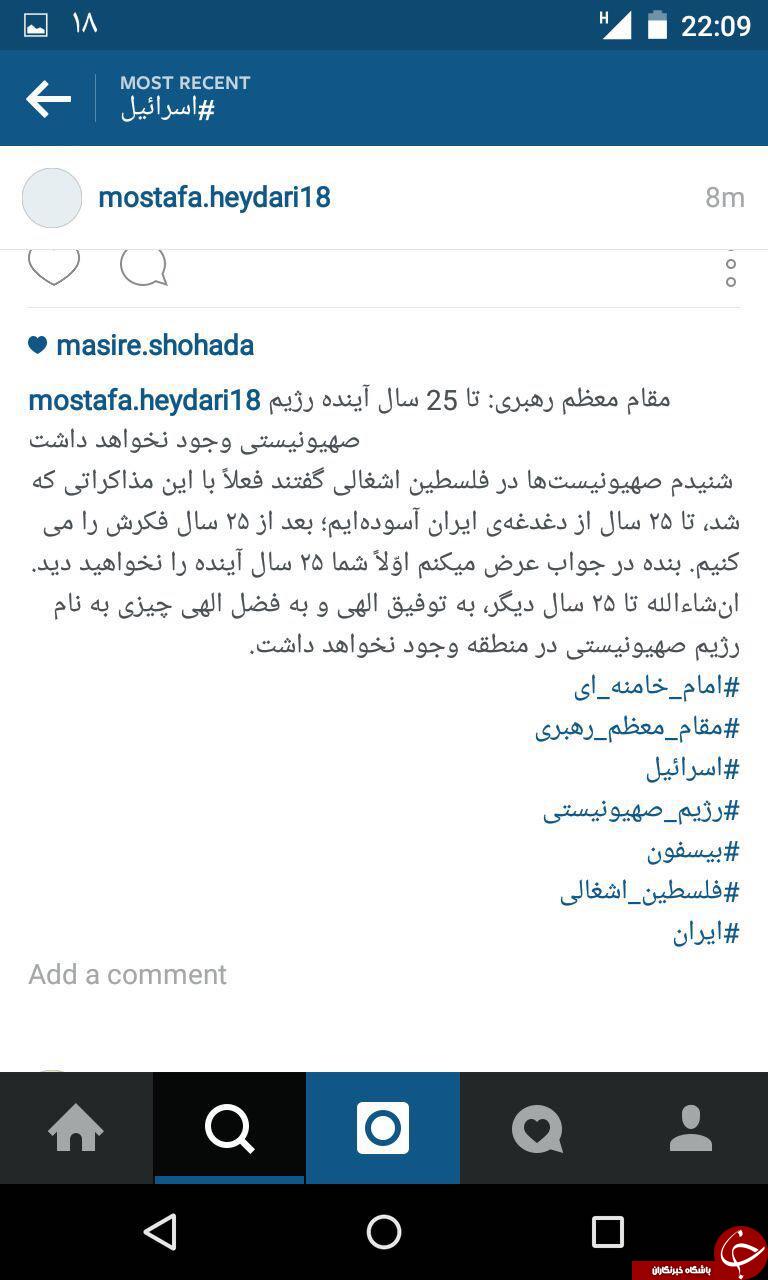Open the #اسرائیل hashtag in caption

click(x=692, y=768)
